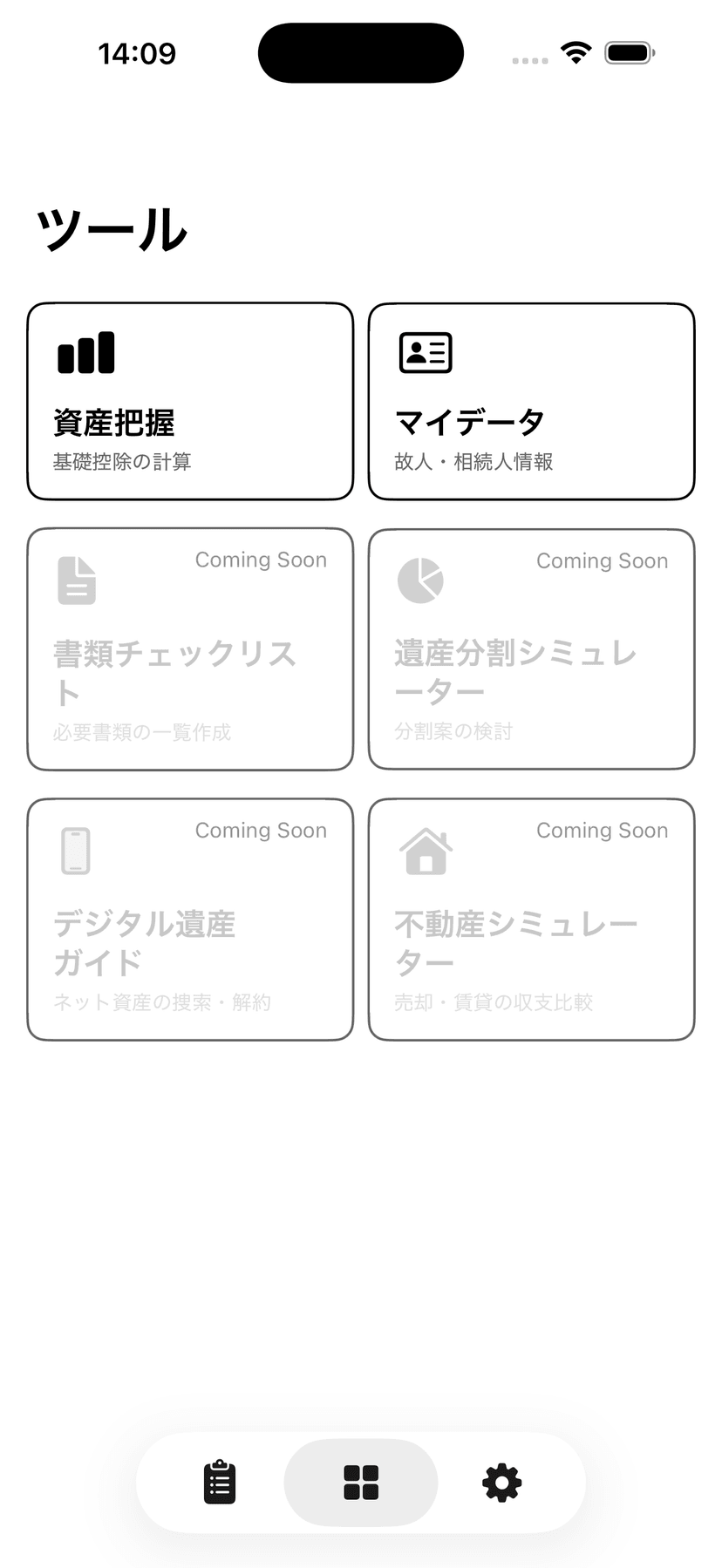
Task: Tap the Wi-Fi indicator in the status bar
Action: pyautogui.click(x=576, y=51)
